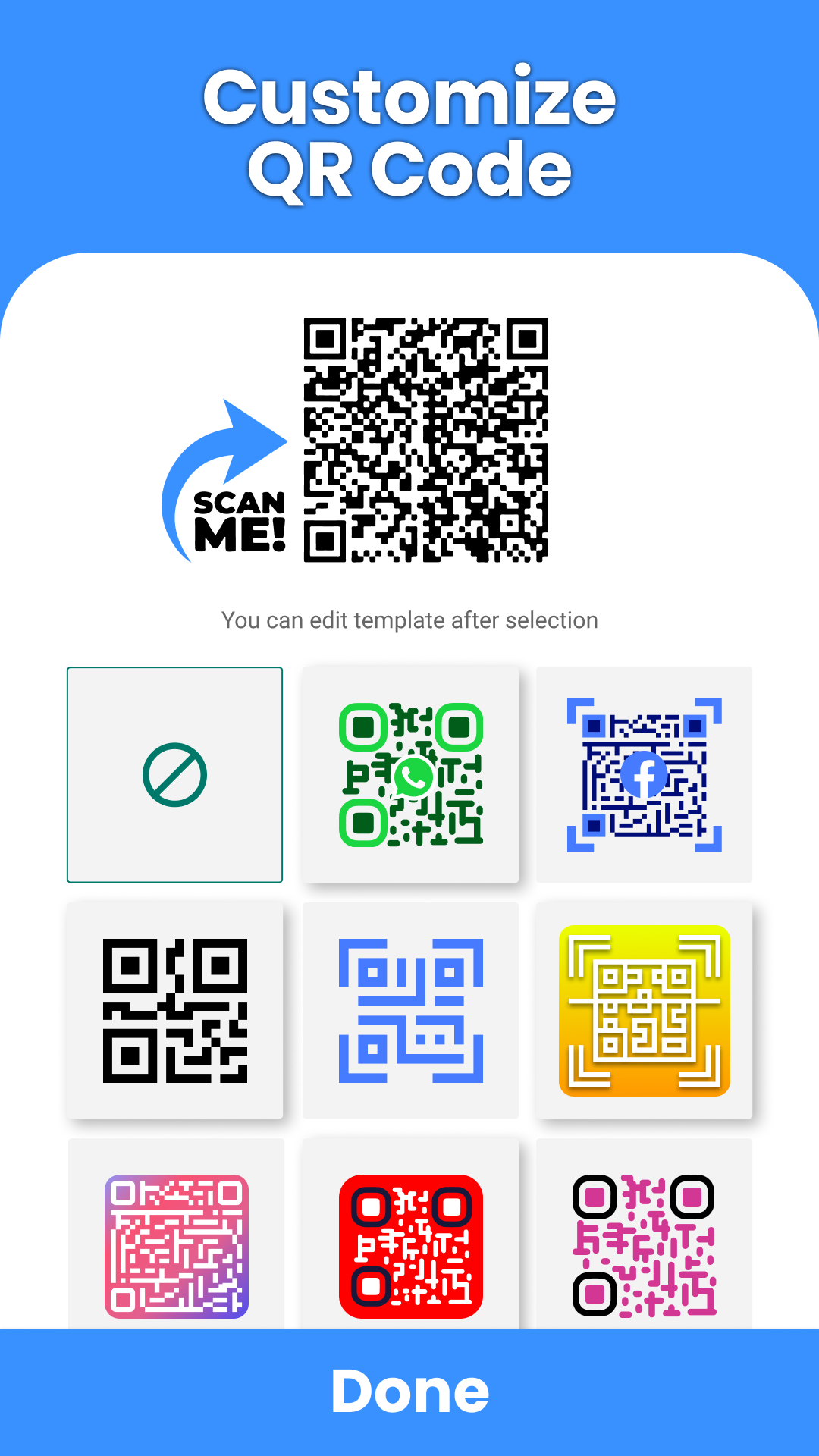This screenshot has width=819, height=1456.
Task: Tap the WhatsApp logo inside the green template
Action: tap(415, 777)
